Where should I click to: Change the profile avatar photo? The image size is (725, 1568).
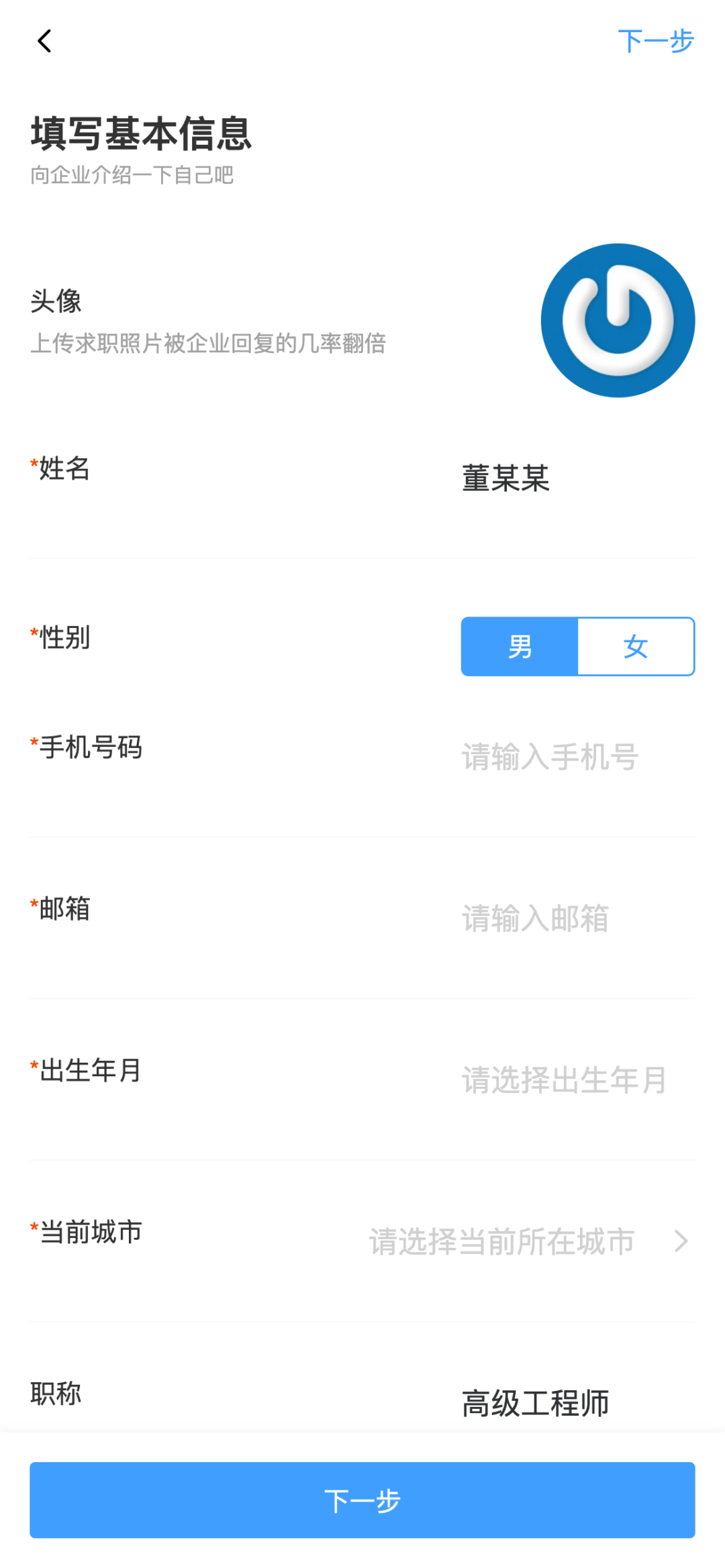(x=618, y=320)
